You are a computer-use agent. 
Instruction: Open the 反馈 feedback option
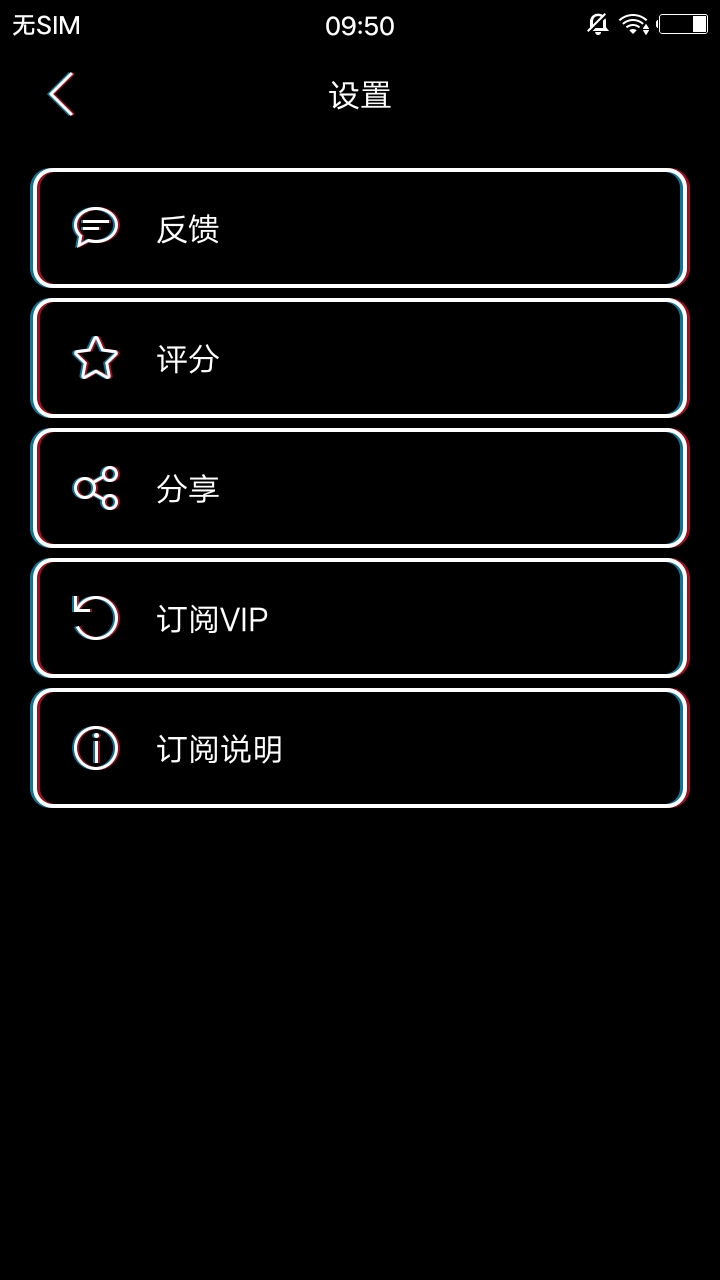coord(360,228)
